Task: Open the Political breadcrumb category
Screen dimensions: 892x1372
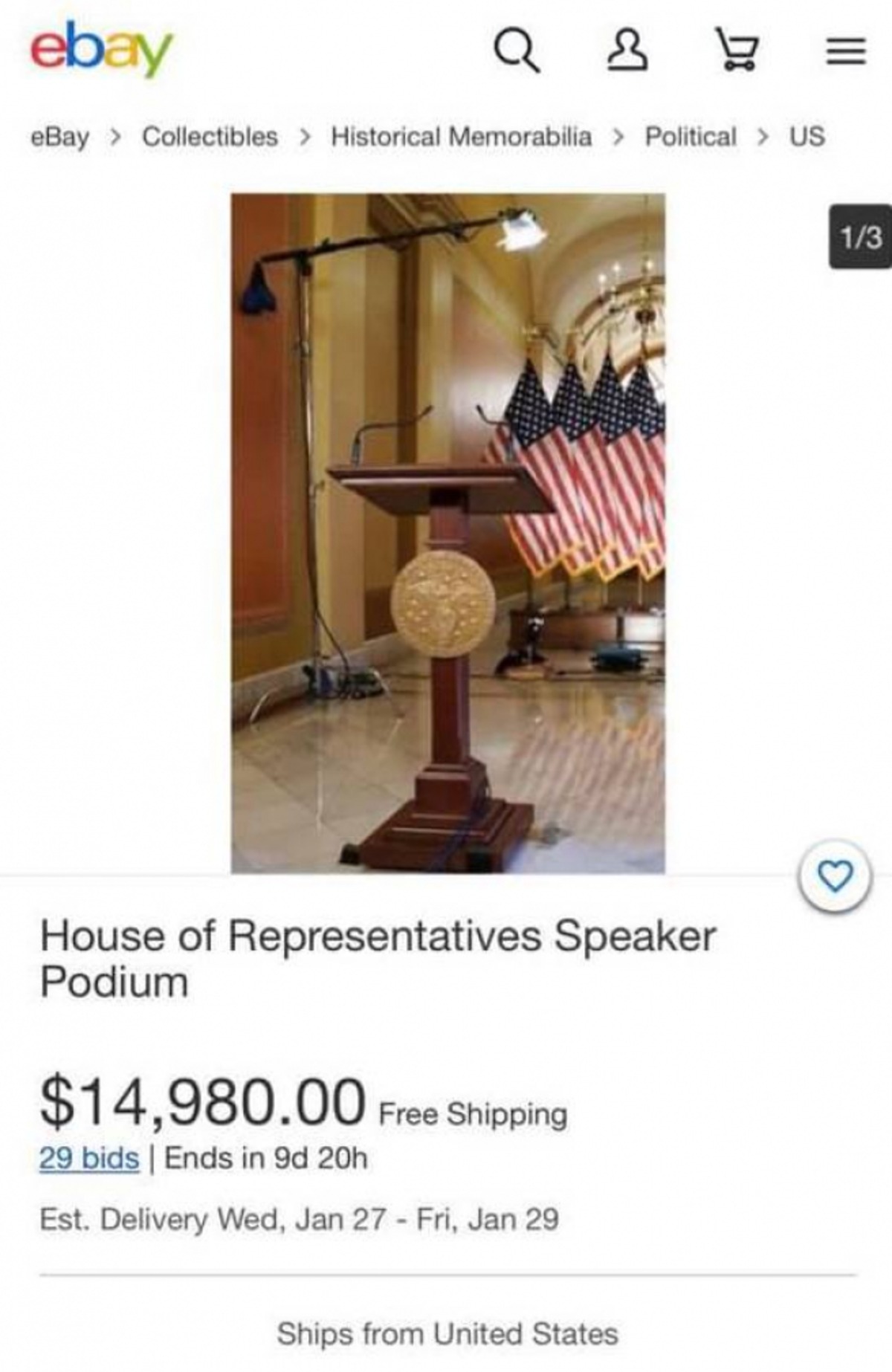Action: pyautogui.click(x=690, y=137)
